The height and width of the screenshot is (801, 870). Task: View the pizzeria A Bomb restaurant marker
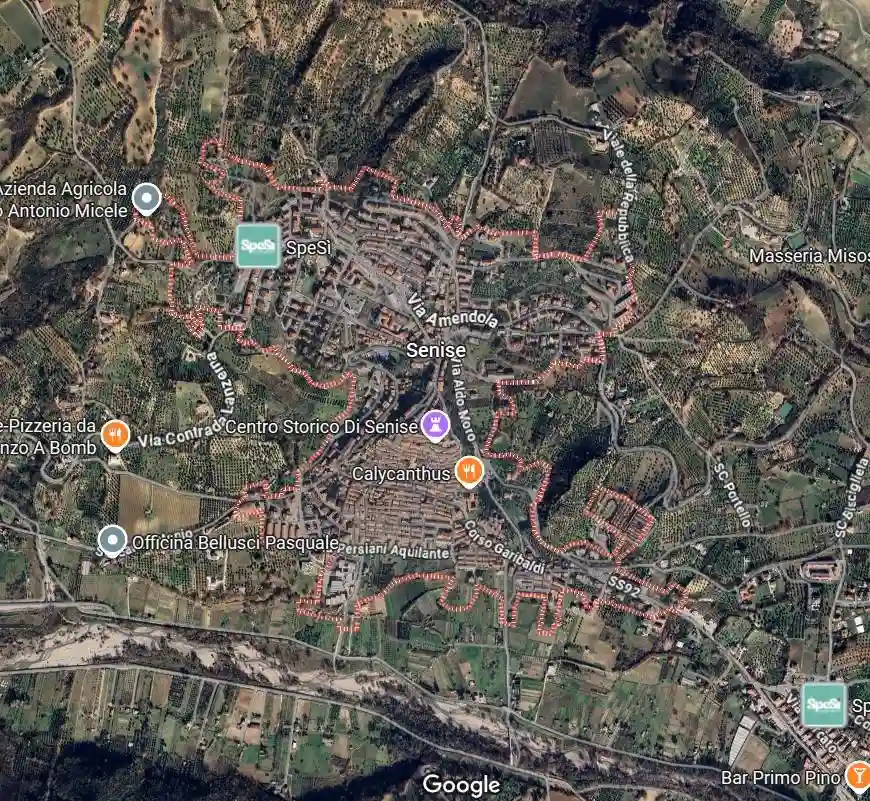click(116, 433)
